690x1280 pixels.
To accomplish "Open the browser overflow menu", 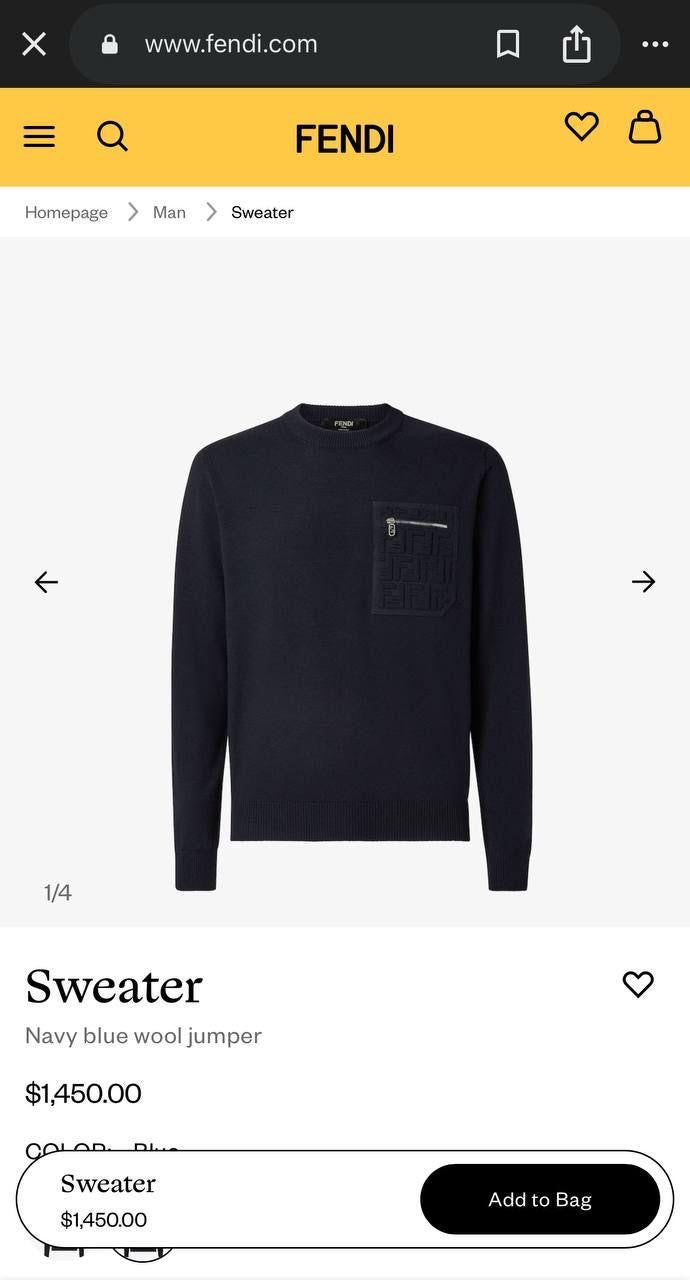I will [x=655, y=44].
